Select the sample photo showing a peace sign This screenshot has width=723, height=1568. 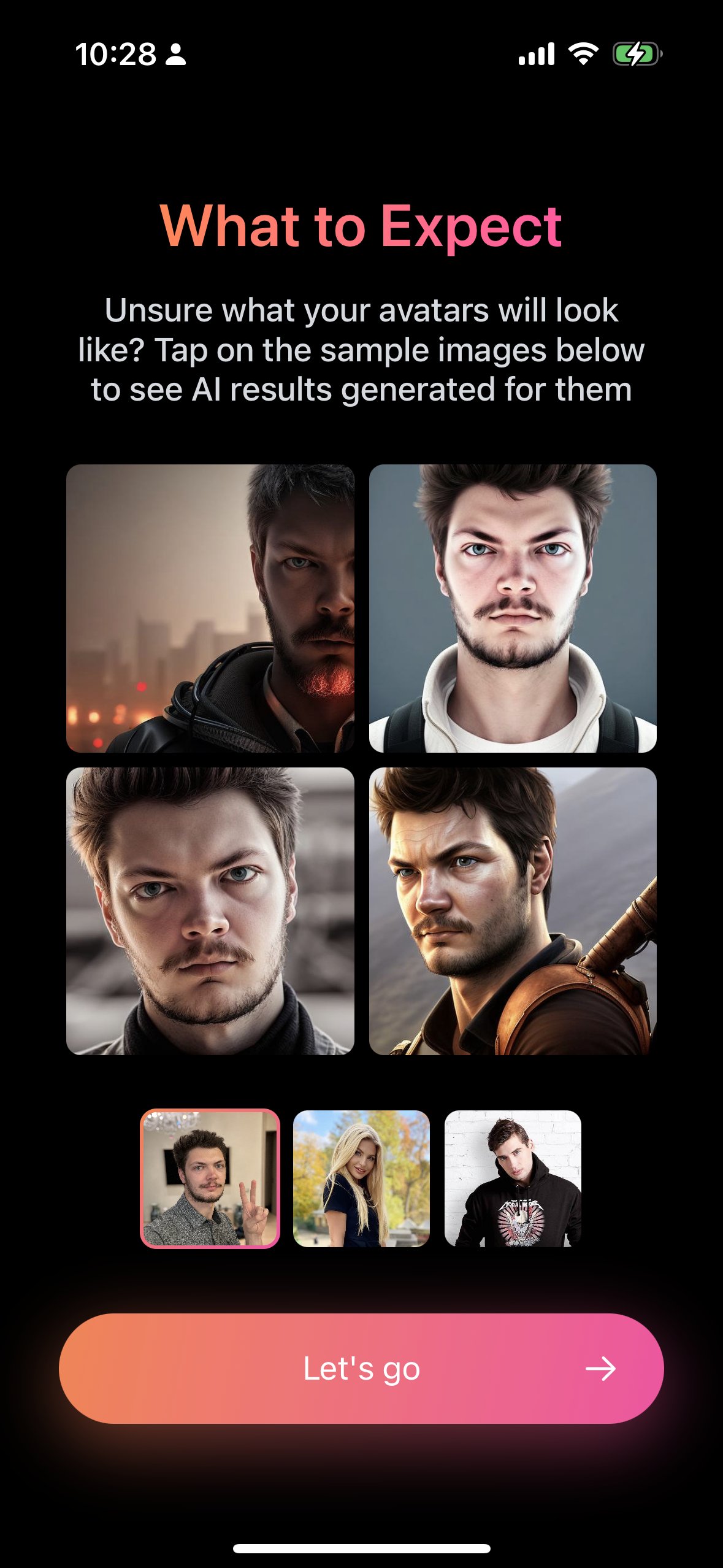click(210, 1178)
